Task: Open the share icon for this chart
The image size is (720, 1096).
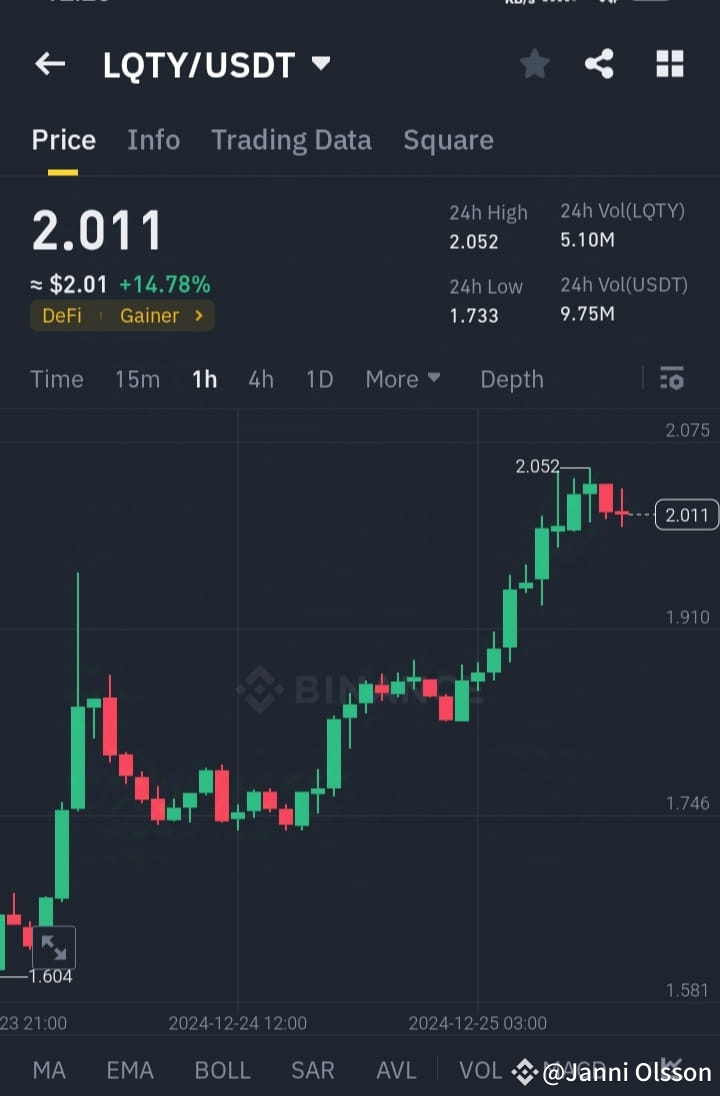Action: [x=600, y=63]
